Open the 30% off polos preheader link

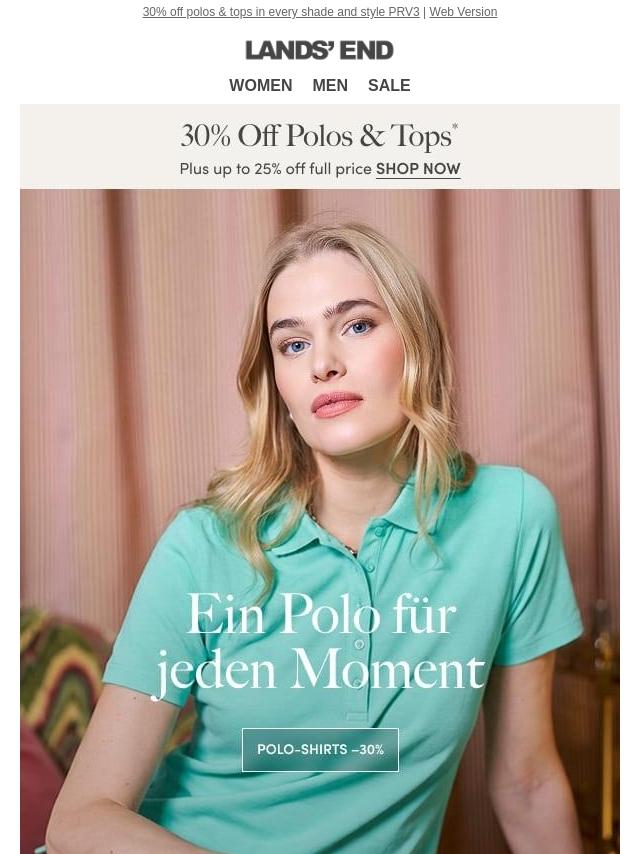pos(280,12)
